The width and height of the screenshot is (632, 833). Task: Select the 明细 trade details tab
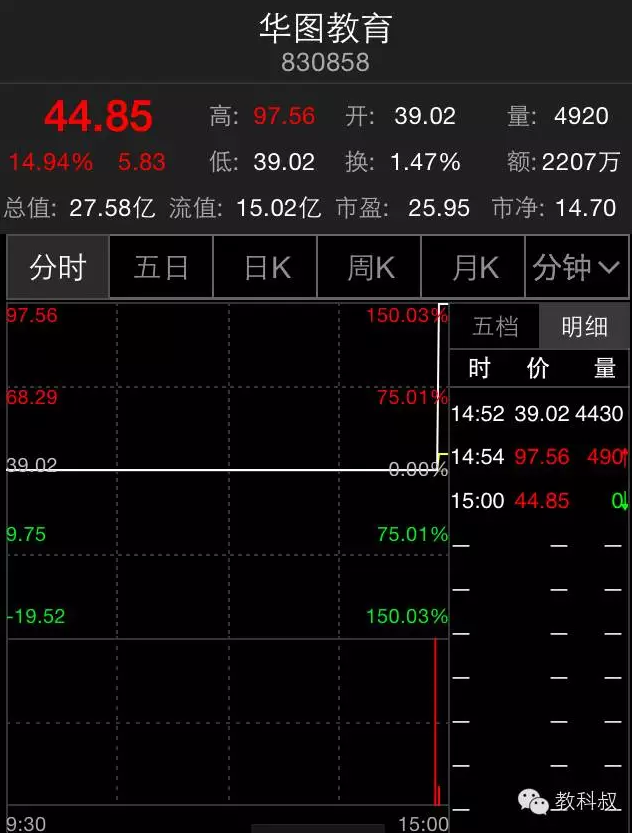[585, 327]
